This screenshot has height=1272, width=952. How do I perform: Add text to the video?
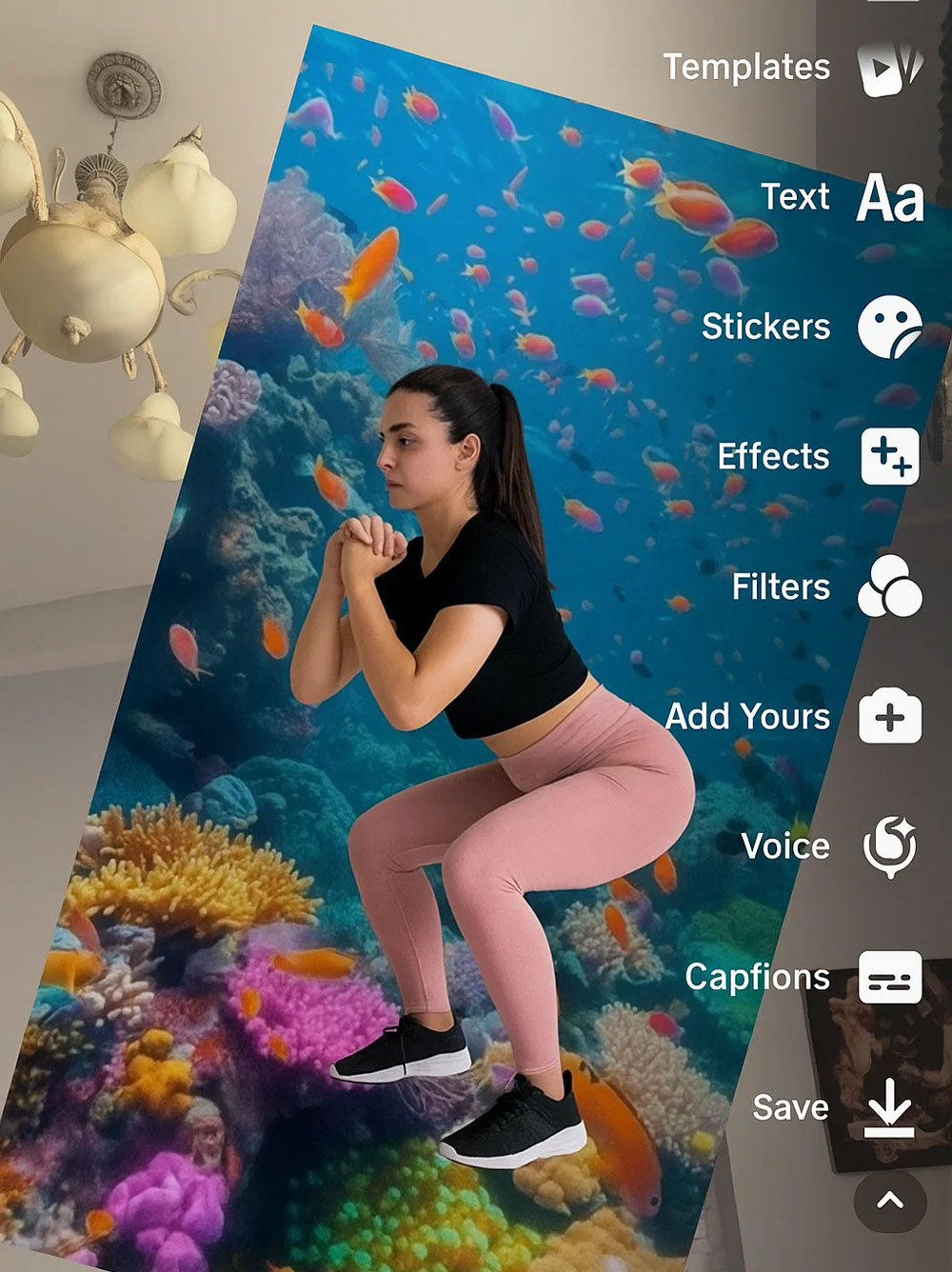[x=889, y=198]
